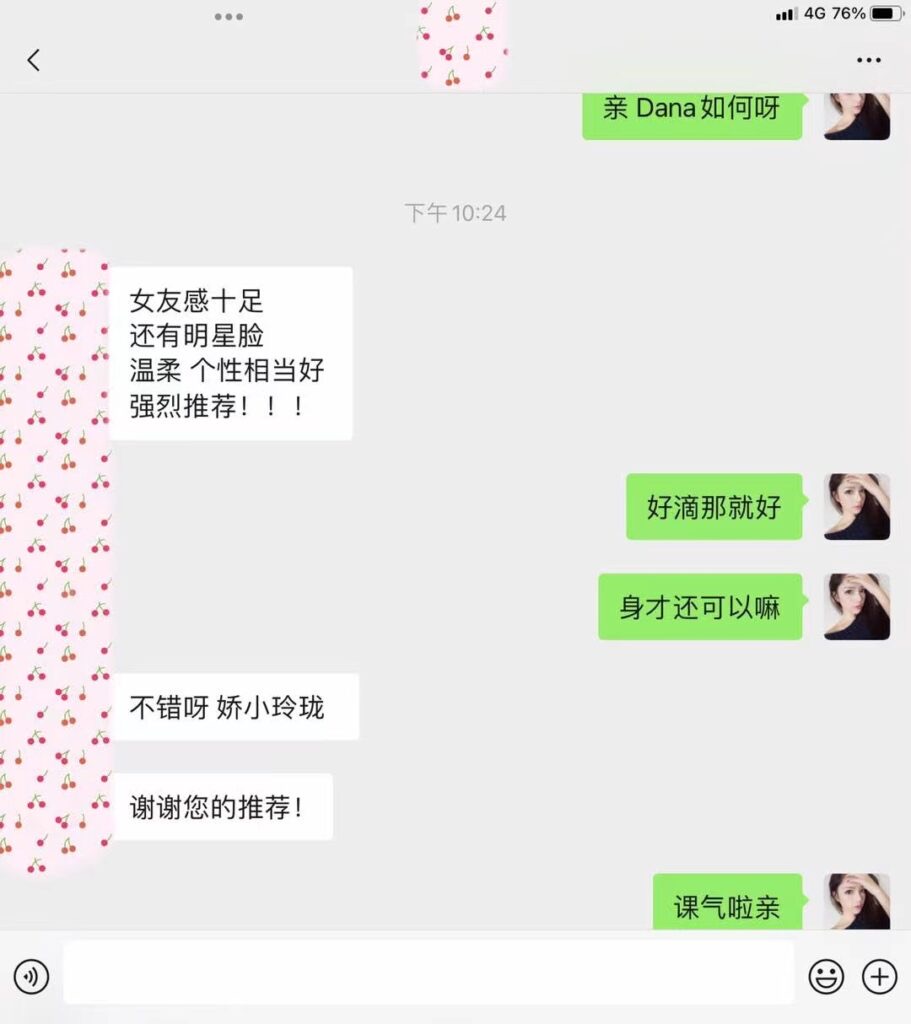Open the chat info overflow menu
The image size is (911, 1024).
[869, 60]
